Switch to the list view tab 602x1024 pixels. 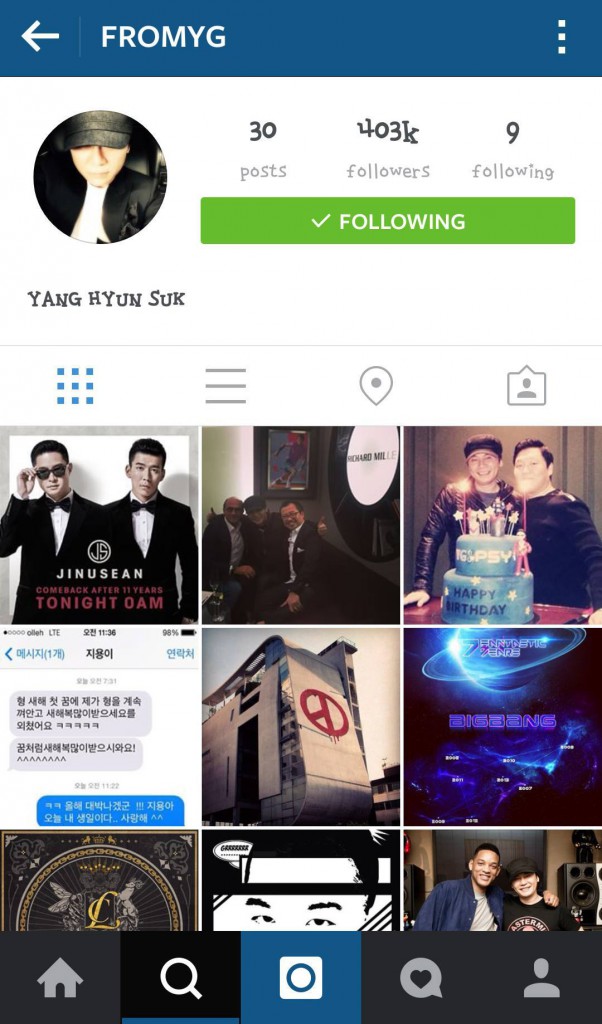[226, 386]
